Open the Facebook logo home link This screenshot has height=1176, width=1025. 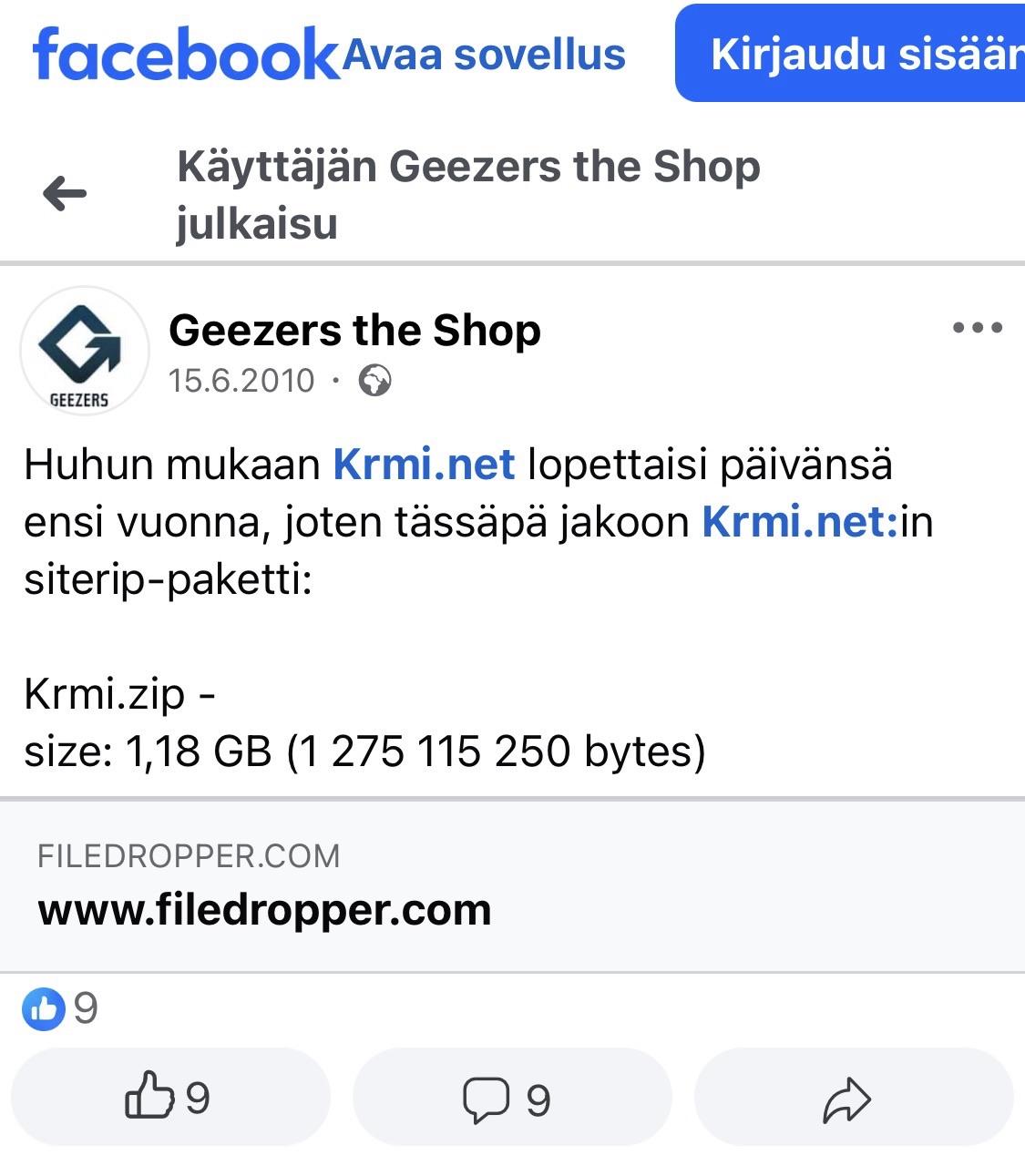tap(186, 55)
